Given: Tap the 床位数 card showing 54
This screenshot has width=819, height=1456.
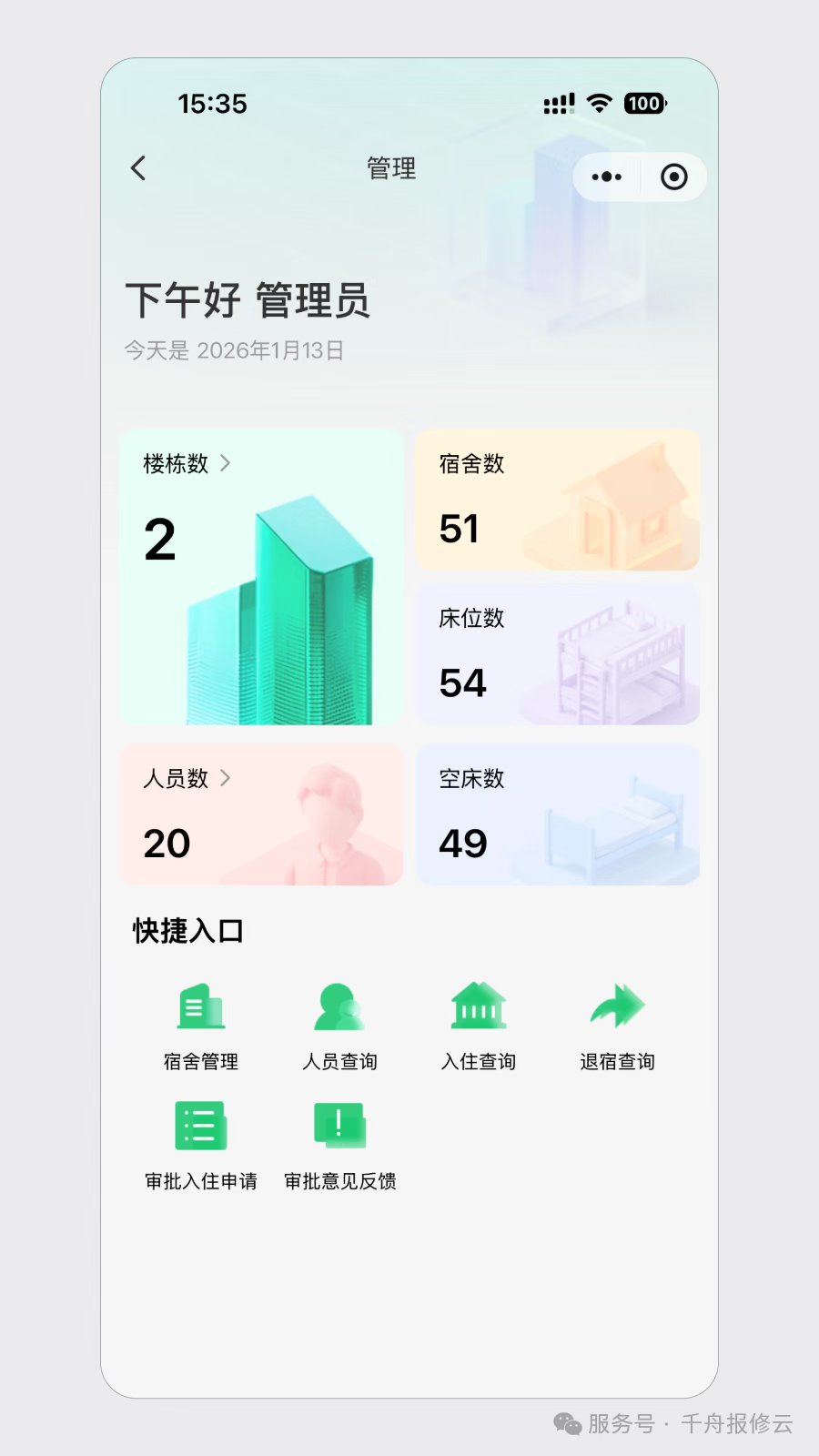Looking at the screenshot, I should (558, 653).
